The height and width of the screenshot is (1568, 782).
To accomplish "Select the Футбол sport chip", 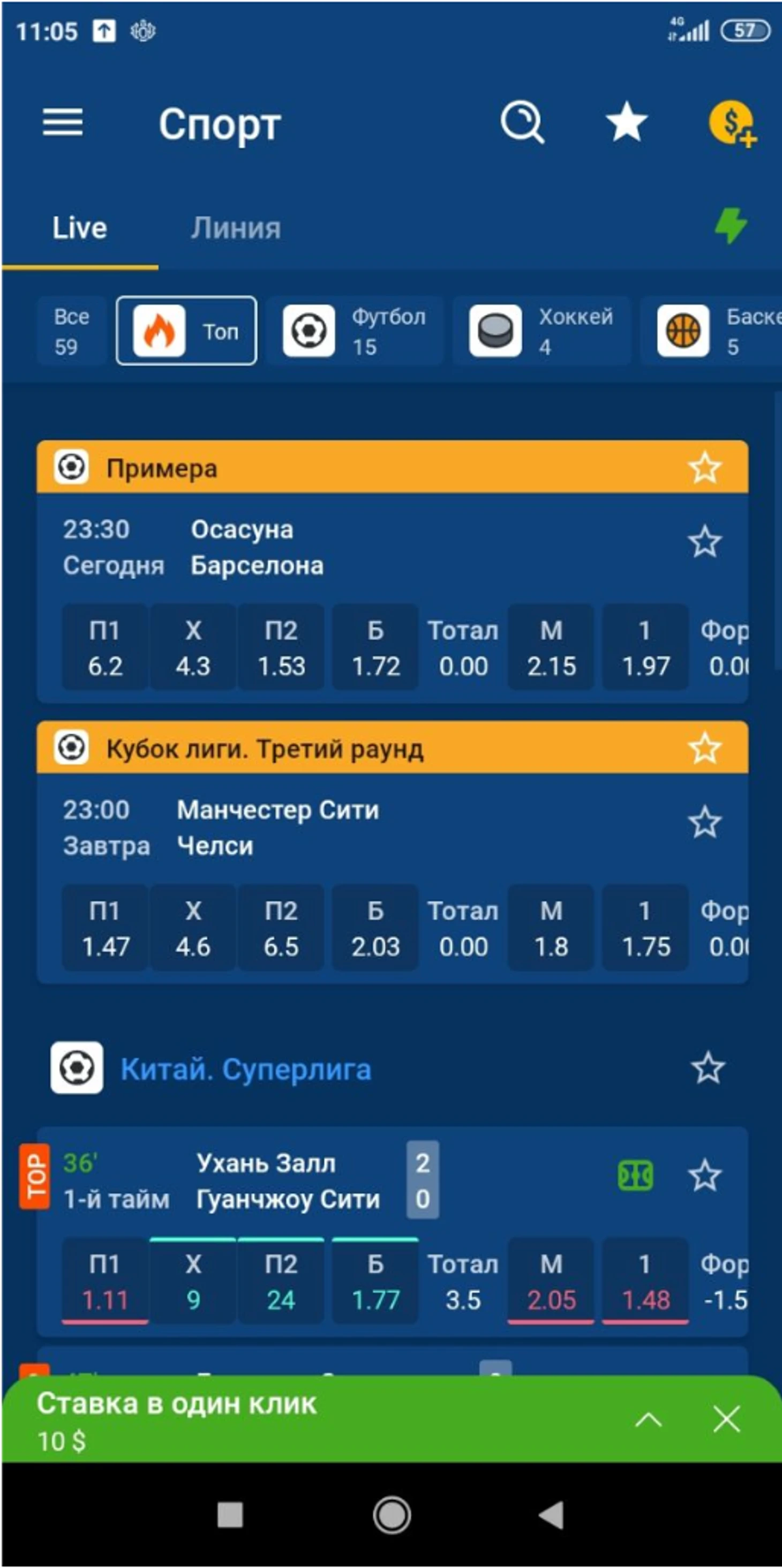I will pyautogui.click(x=354, y=331).
